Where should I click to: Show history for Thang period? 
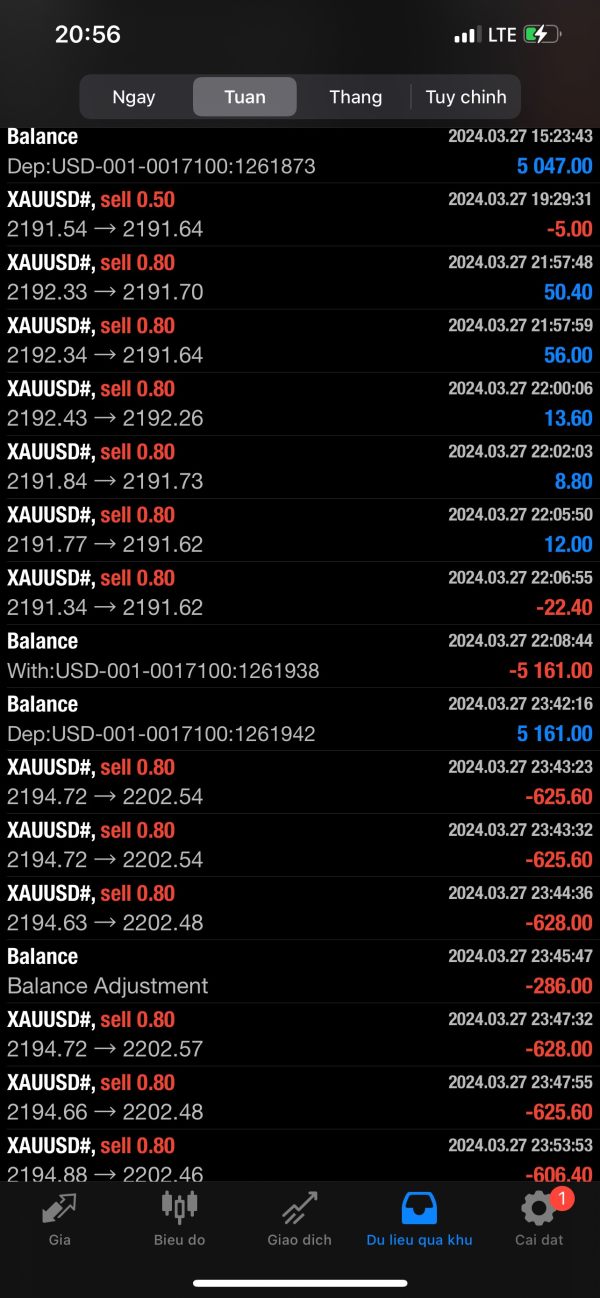pyautogui.click(x=355, y=97)
